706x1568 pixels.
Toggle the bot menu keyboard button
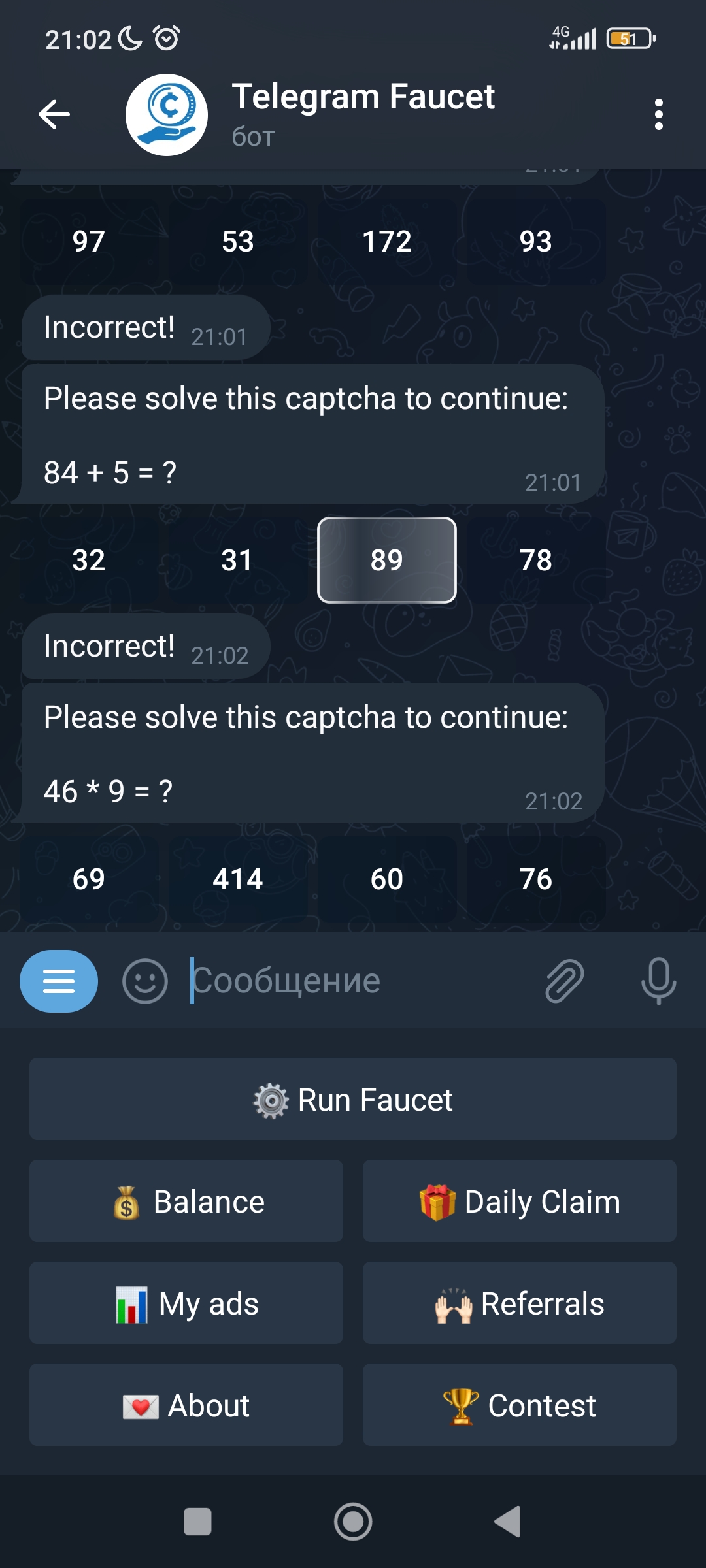[59, 981]
